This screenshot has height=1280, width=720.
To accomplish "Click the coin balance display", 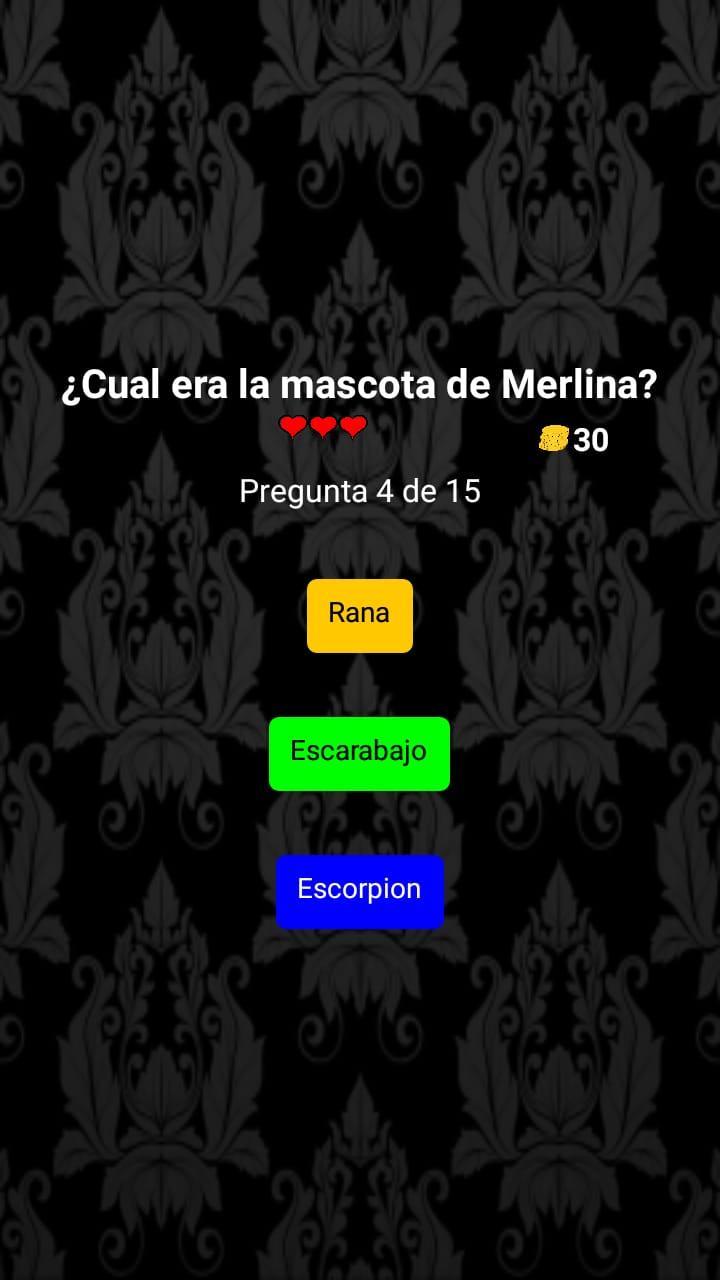I will pos(572,440).
